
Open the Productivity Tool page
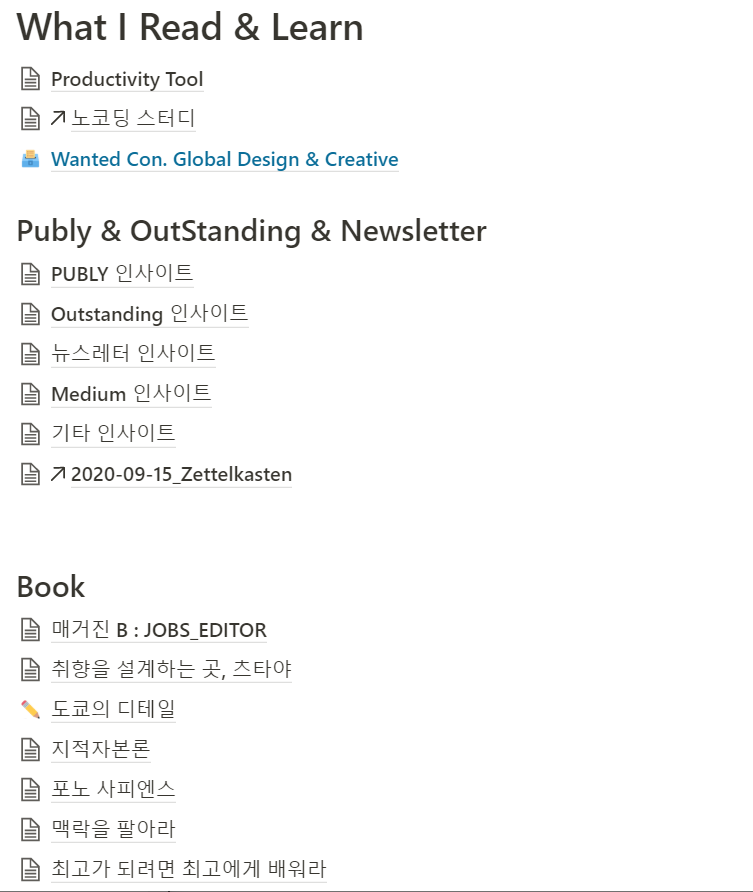click(x=127, y=79)
